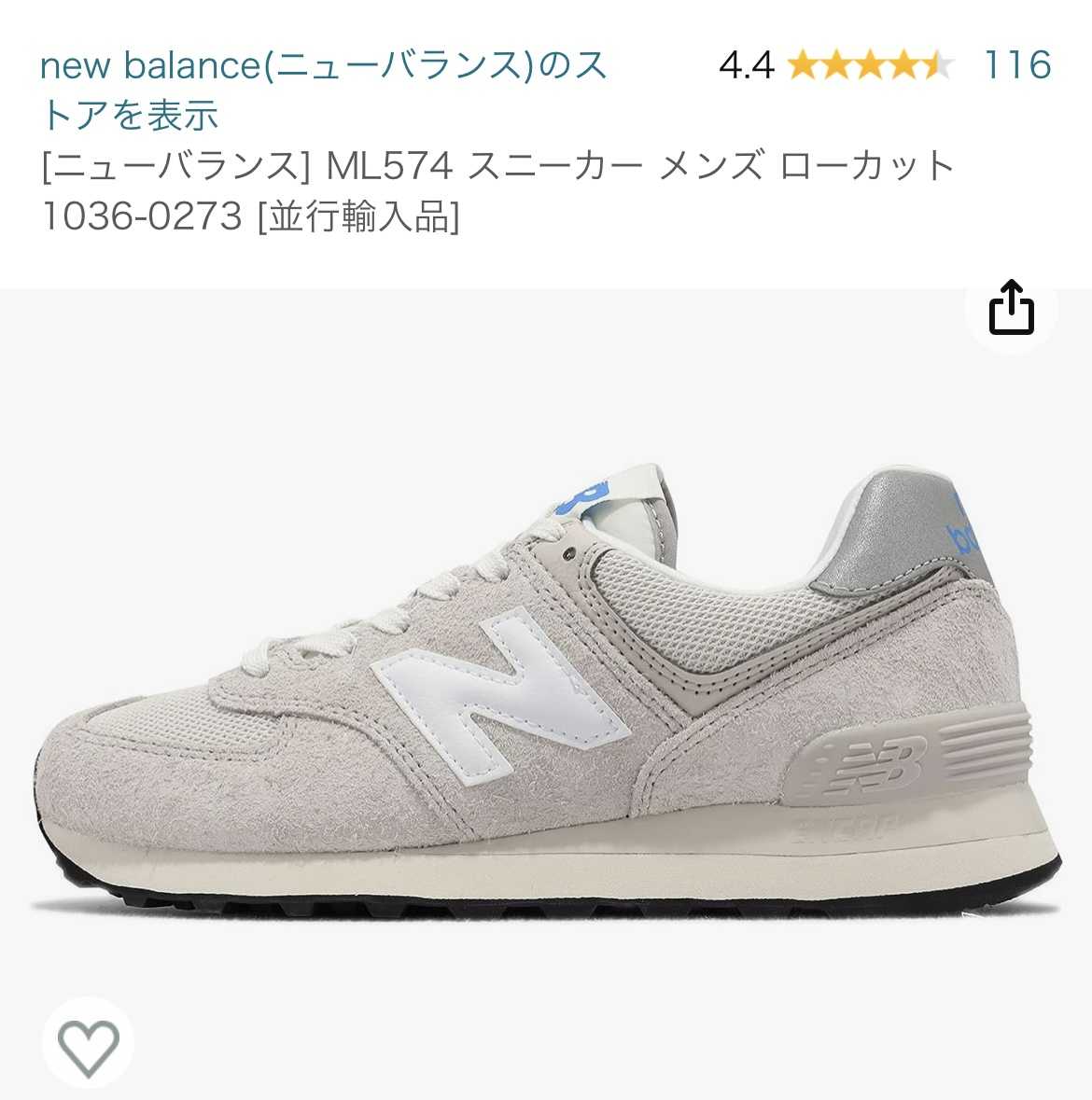The width and height of the screenshot is (1092, 1100).
Task: Add sneaker to wishlist heart
Action: point(89,1044)
